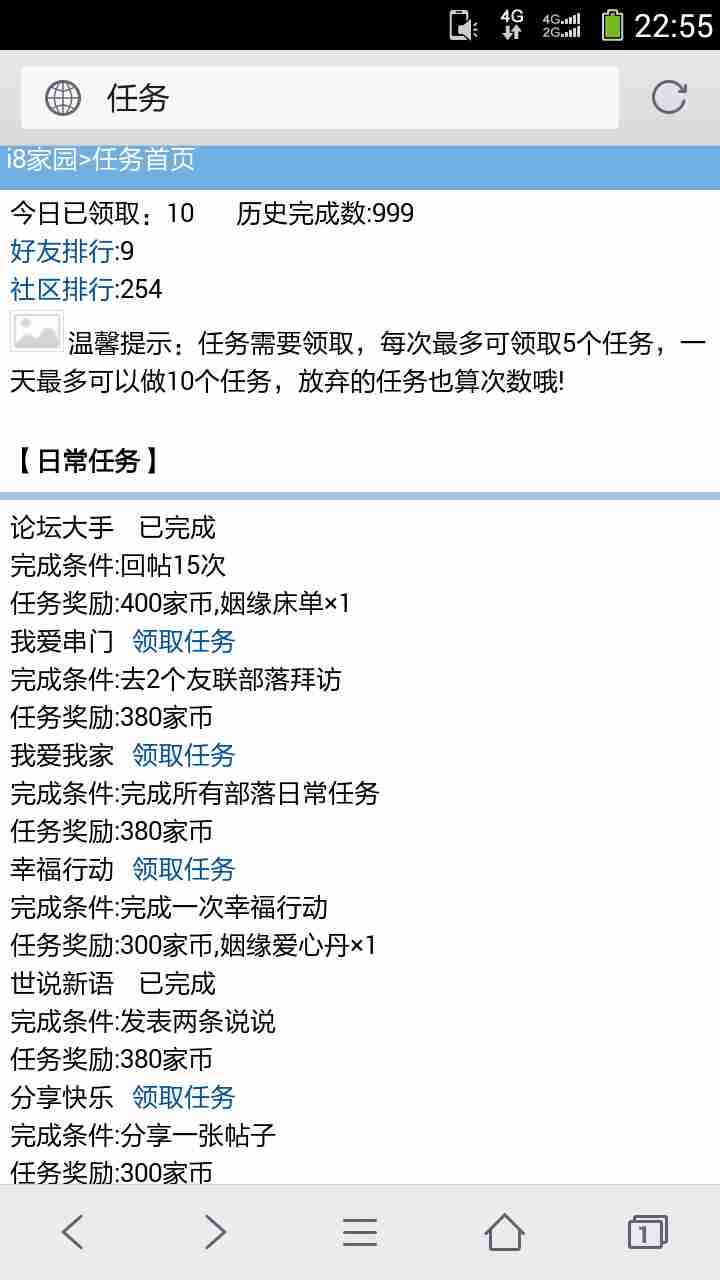Image resolution: width=720 pixels, height=1280 pixels.
Task: Go back with the browser back arrow
Action: pos(72,1232)
